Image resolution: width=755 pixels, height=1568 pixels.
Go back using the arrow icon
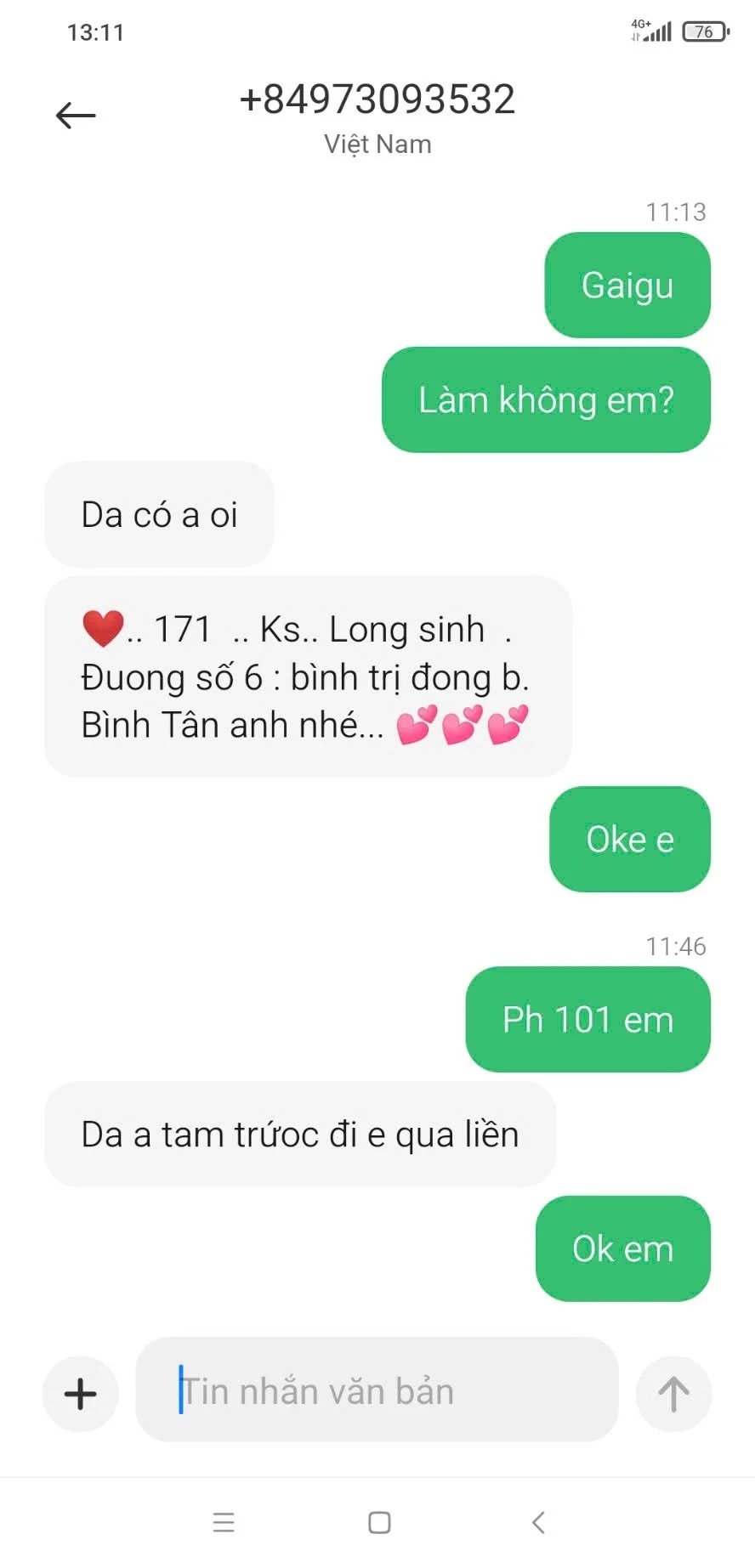coord(76,116)
